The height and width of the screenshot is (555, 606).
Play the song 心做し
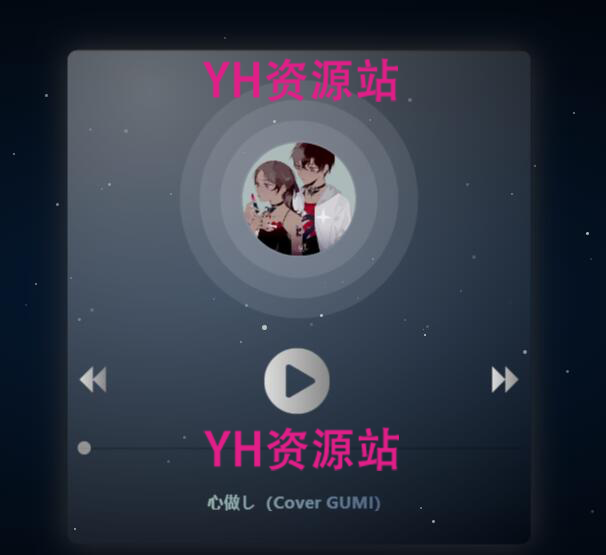(x=297, y=381)
